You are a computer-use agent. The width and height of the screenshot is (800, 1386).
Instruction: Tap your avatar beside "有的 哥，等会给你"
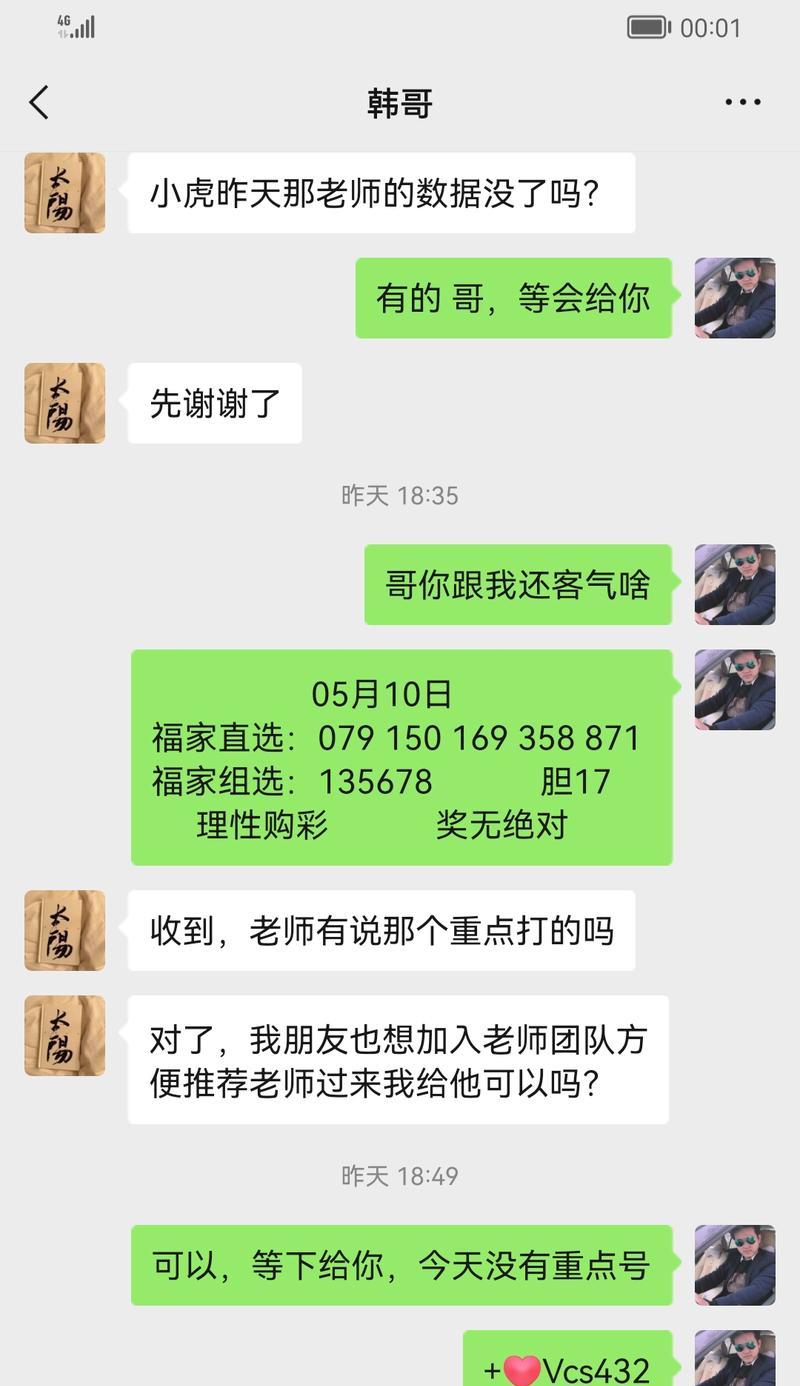point(735,298)
